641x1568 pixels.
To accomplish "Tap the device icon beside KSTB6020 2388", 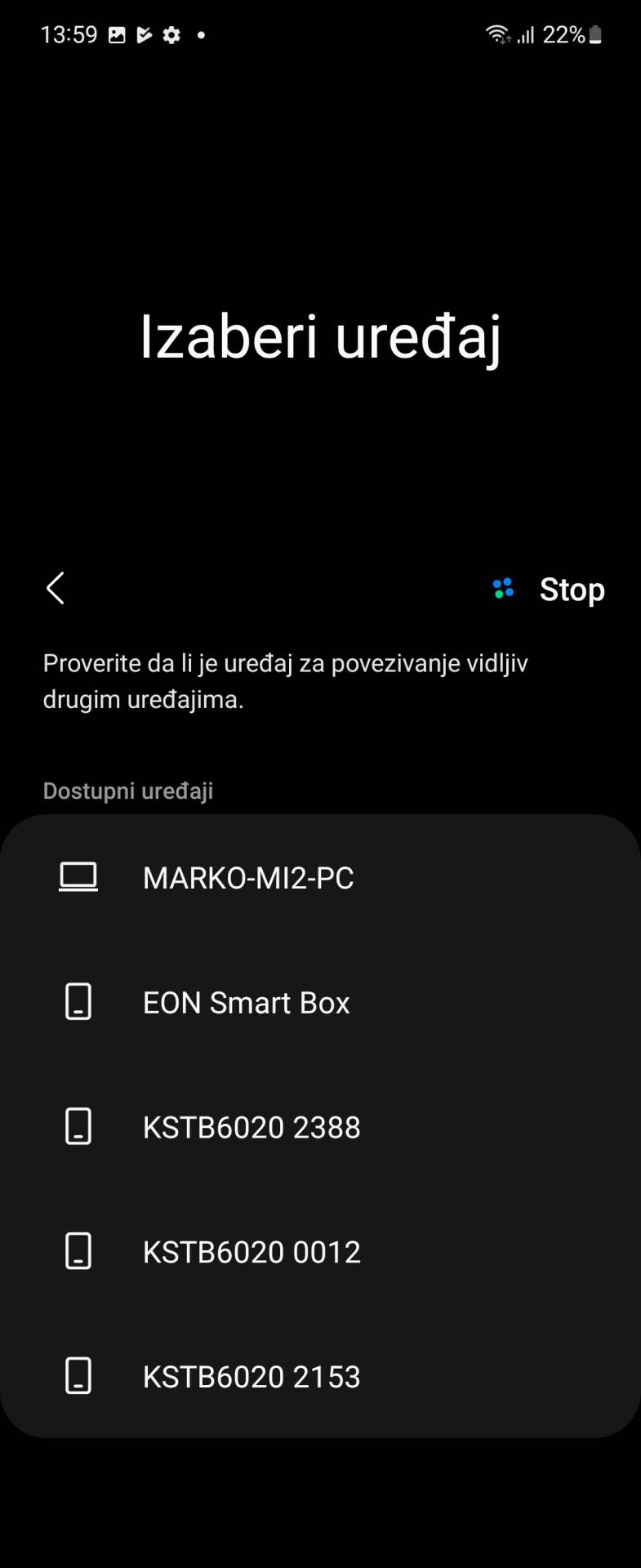I will pos(78,1126).
